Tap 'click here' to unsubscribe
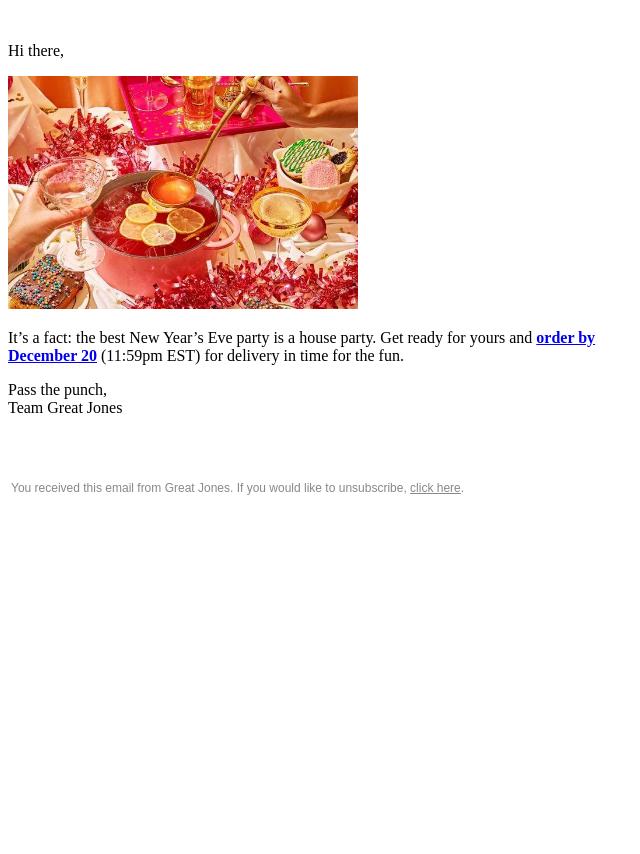Screen dimensions: 640x854 pyautogui.click(x=435, y=488)
